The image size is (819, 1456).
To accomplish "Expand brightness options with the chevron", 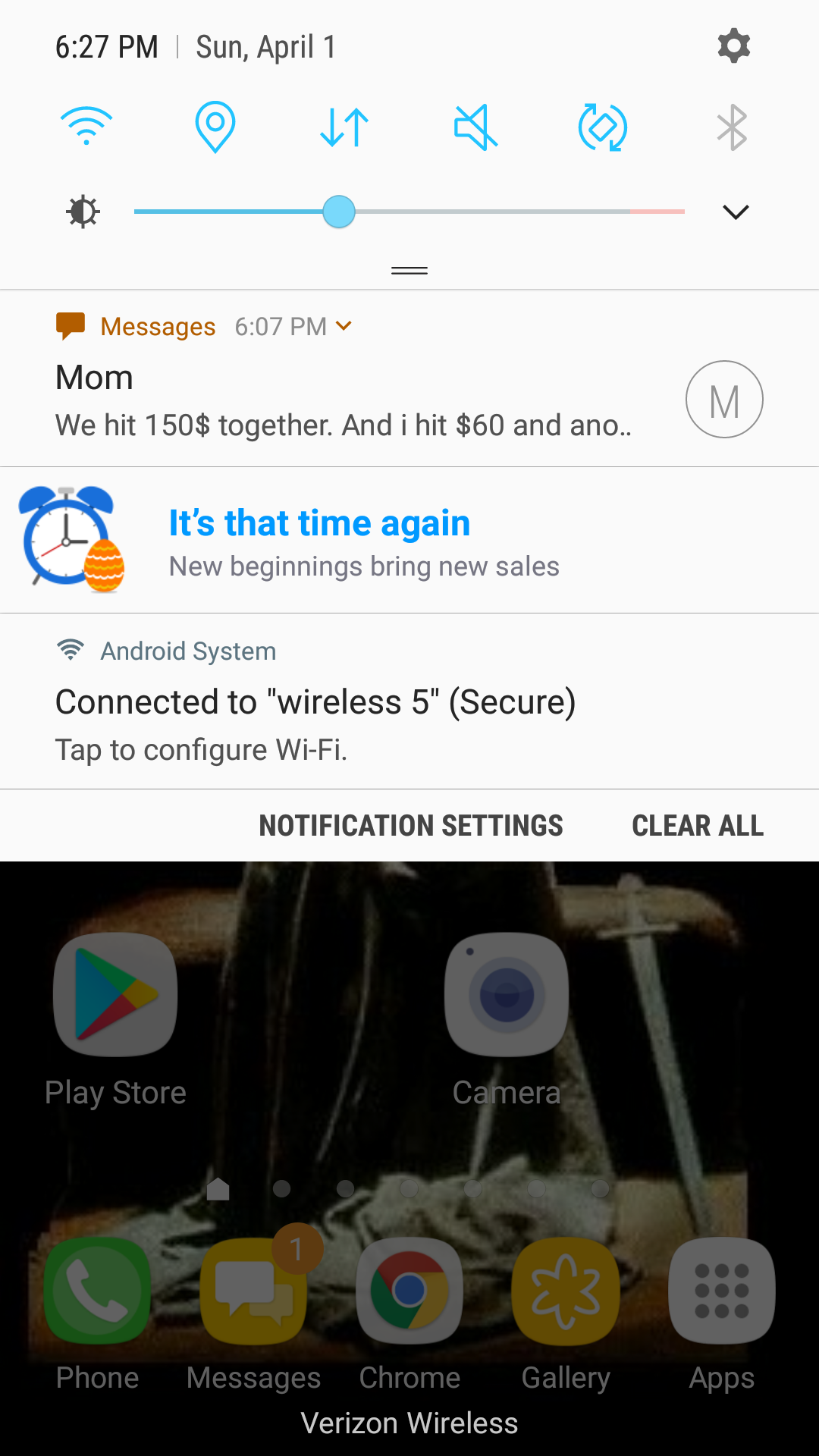I will pyautogui.click(x=736, y=212).
